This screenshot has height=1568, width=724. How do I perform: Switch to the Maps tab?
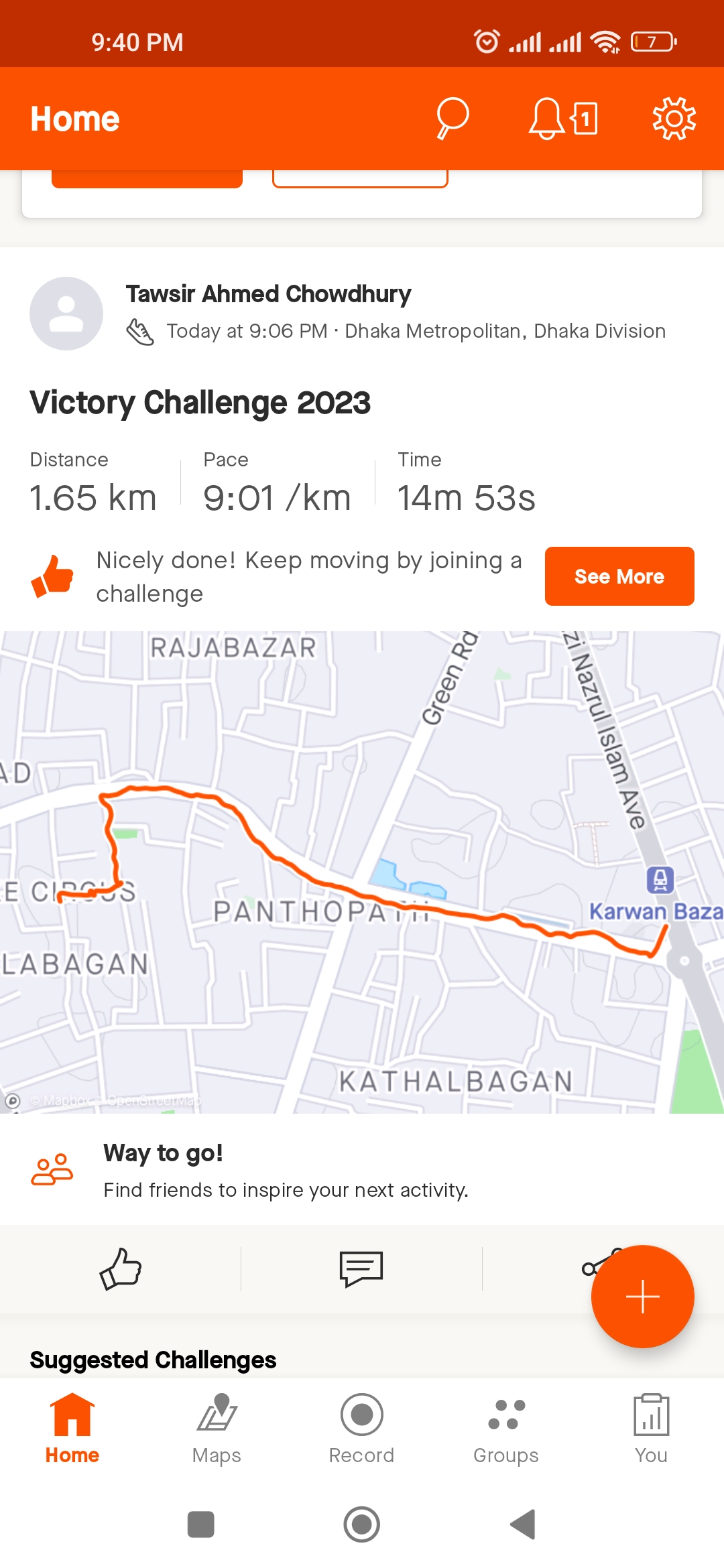pyautogui.click(x=217, y=1429)
